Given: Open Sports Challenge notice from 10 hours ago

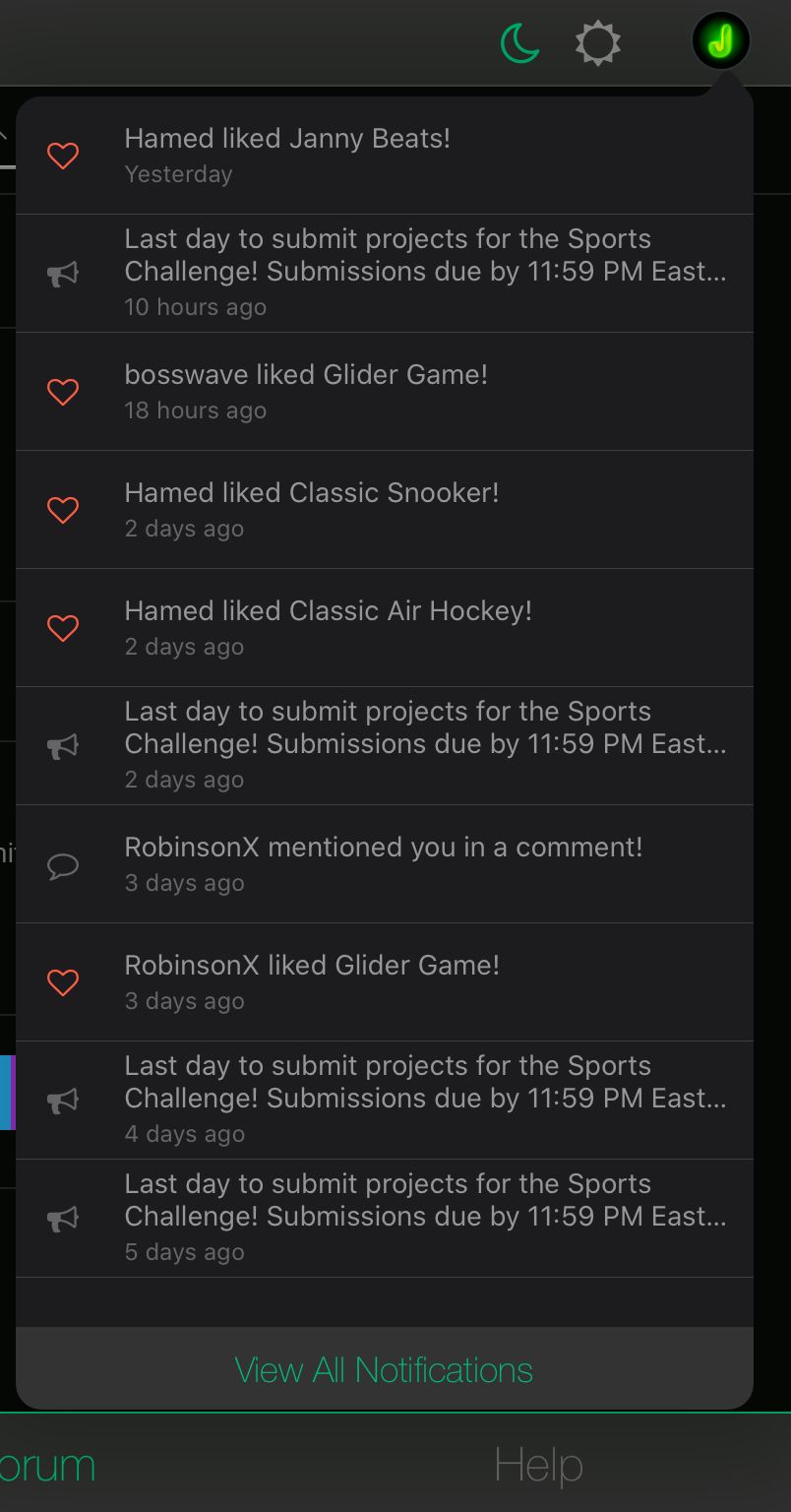Looking at the screenshot, I should point(384,273).
